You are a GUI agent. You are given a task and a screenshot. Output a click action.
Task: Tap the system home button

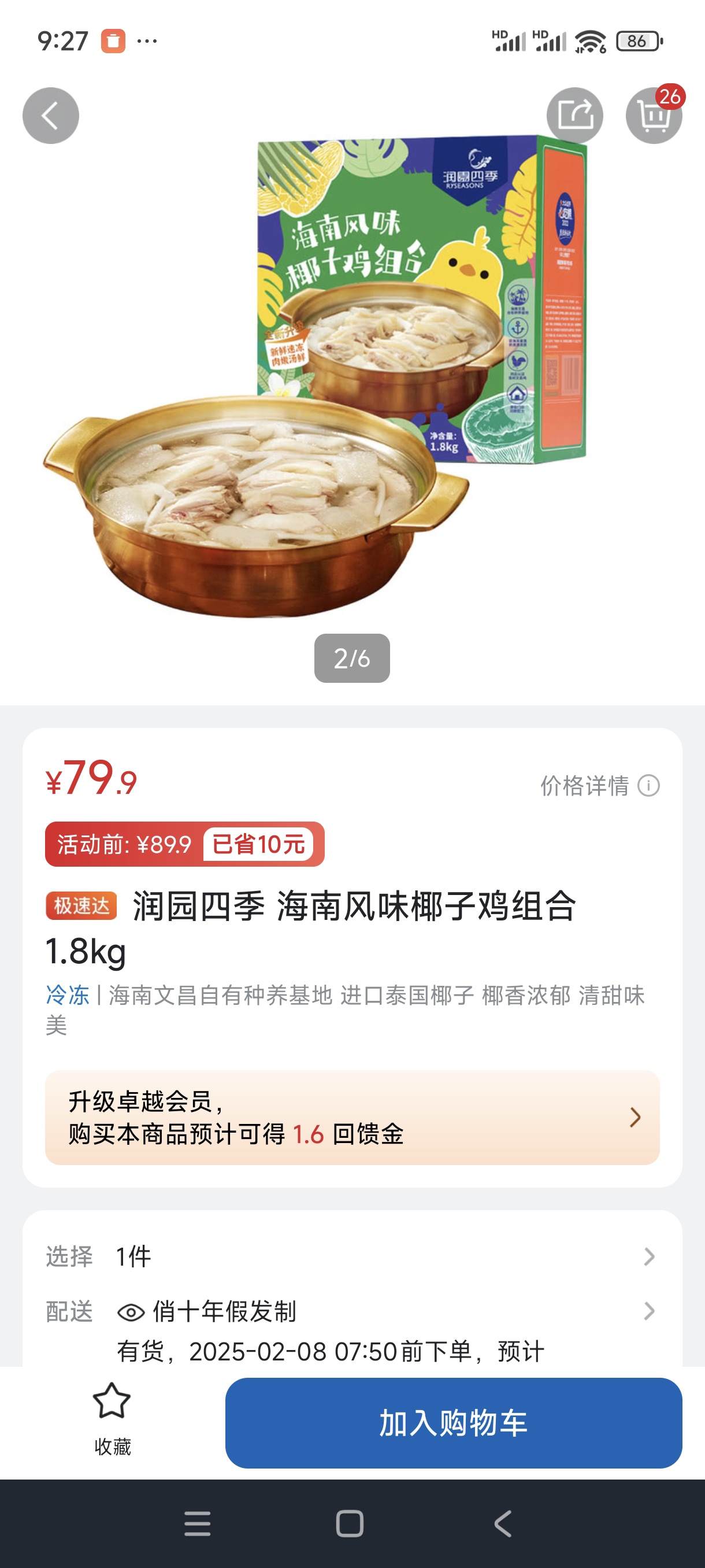tap(350, 1524)
